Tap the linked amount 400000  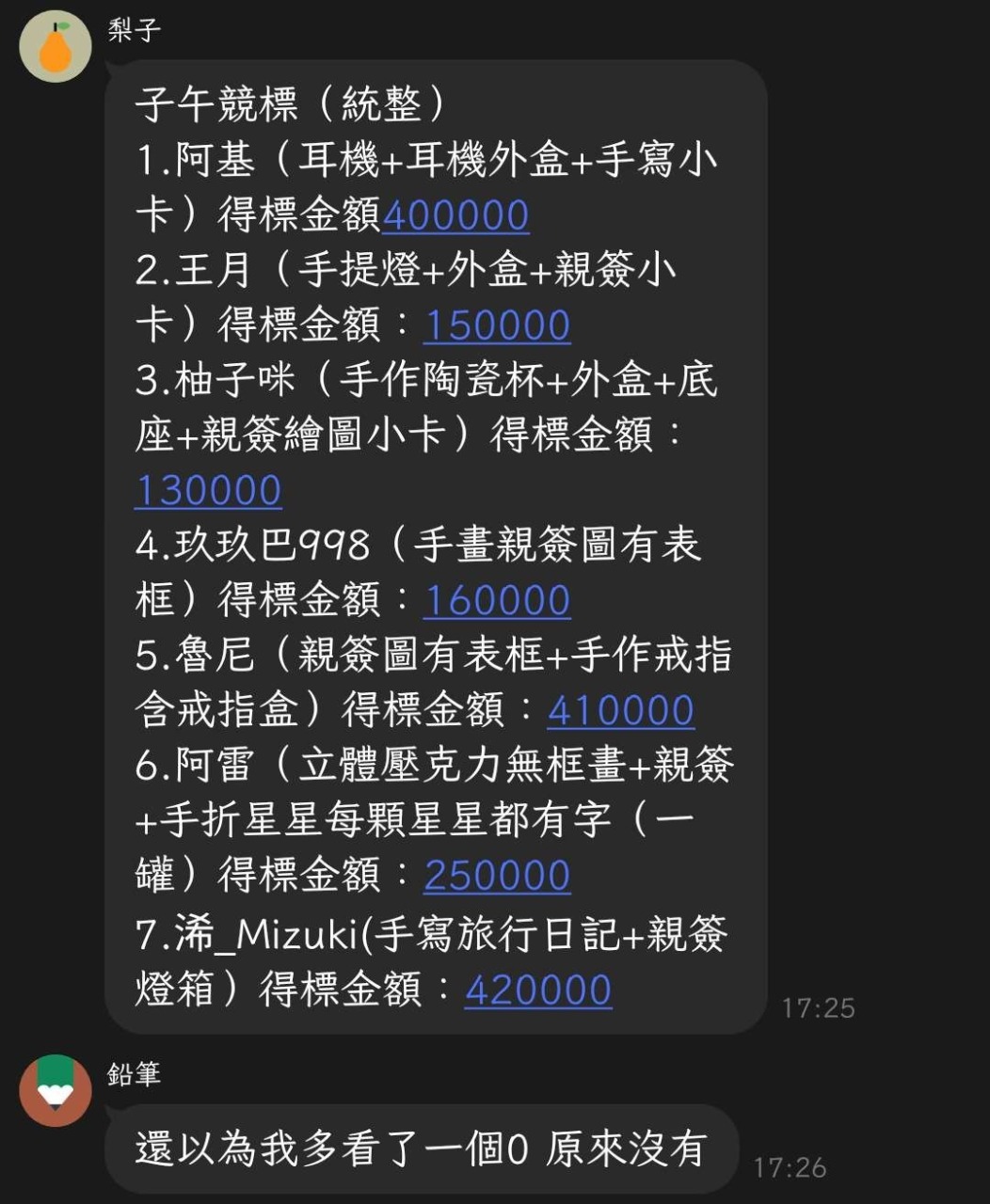(x=455, y=215)
